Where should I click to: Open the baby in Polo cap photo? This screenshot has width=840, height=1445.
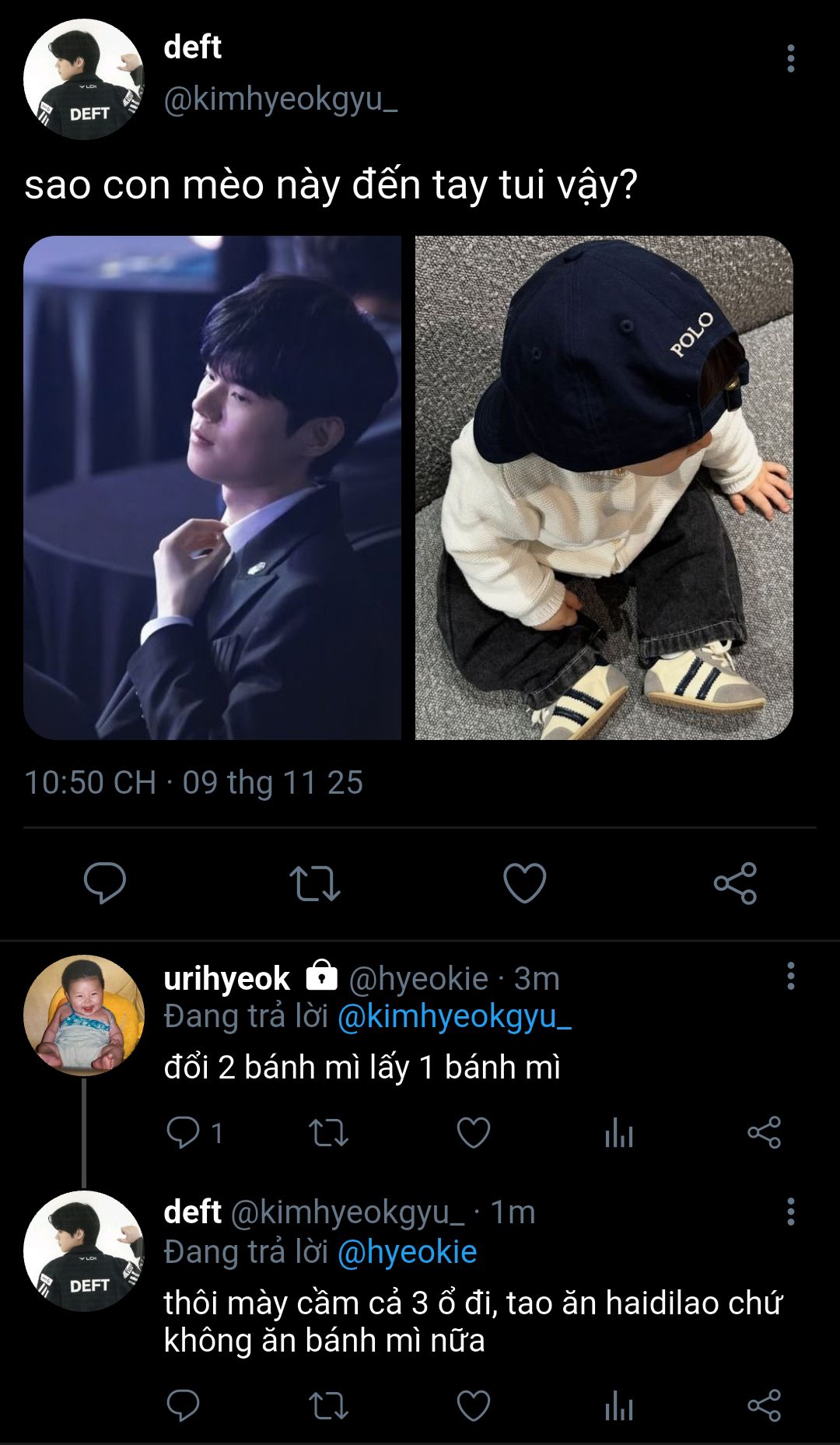[x=604, y=488]
